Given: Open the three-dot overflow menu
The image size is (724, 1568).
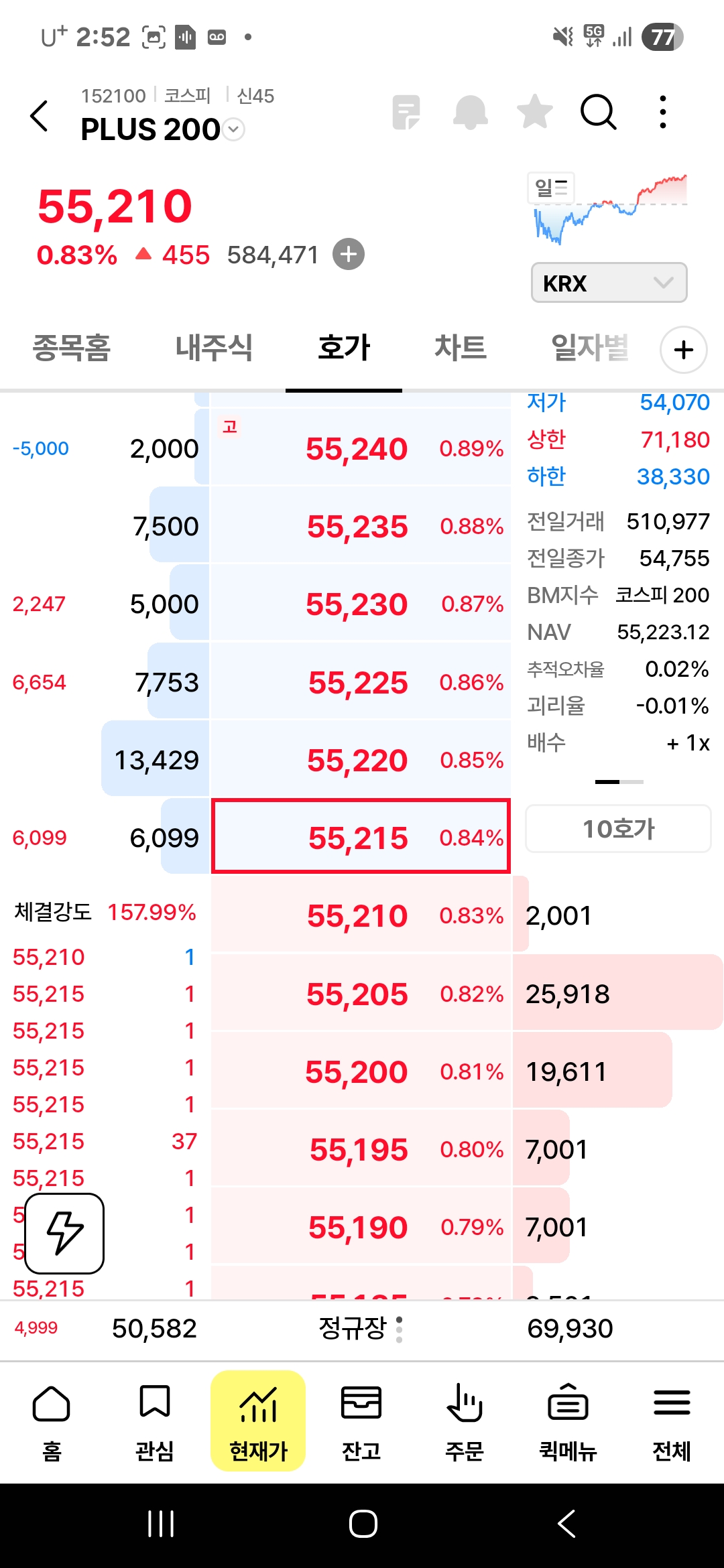Looking at the screenshot, I should point(662,112).
